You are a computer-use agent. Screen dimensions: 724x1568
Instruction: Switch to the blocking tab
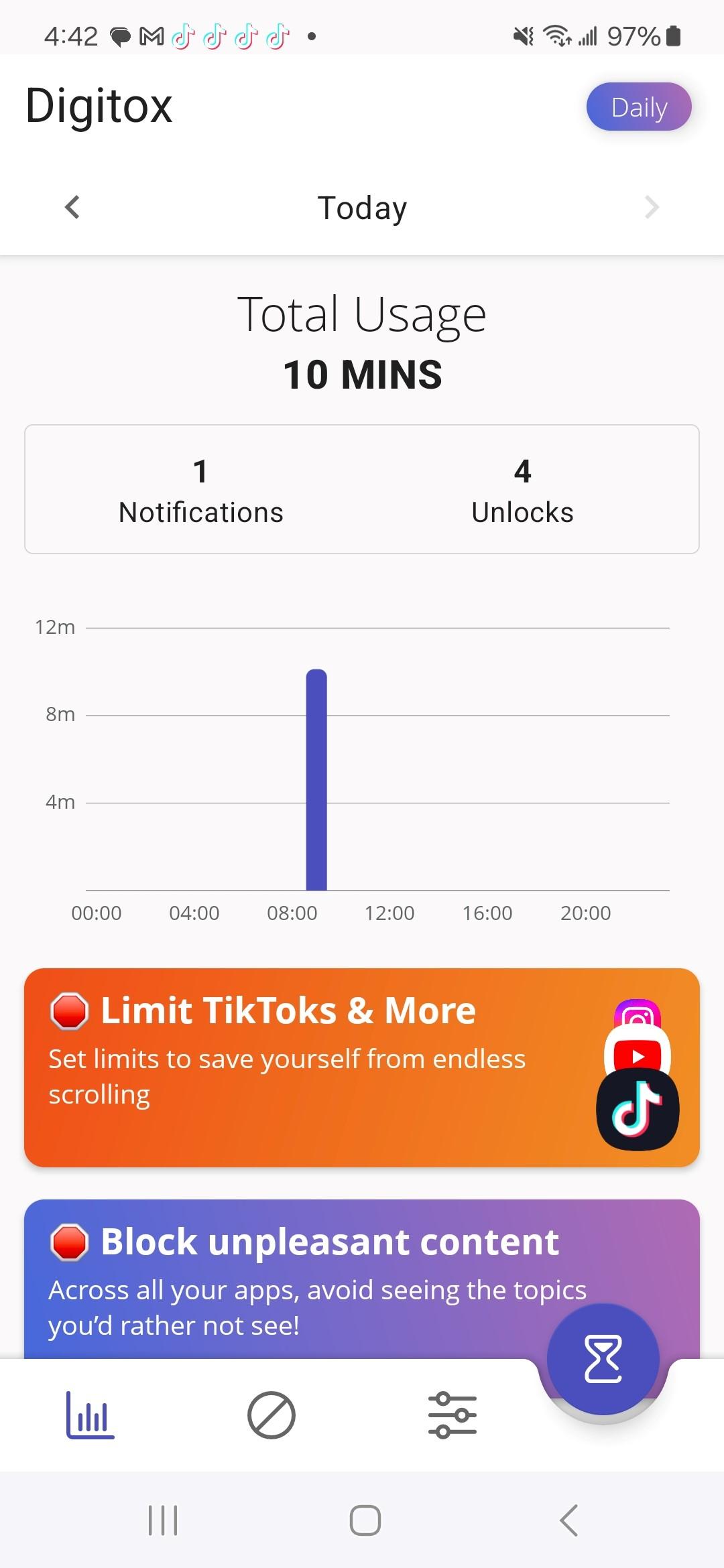pyautogui.click(x=271, y=1415)
